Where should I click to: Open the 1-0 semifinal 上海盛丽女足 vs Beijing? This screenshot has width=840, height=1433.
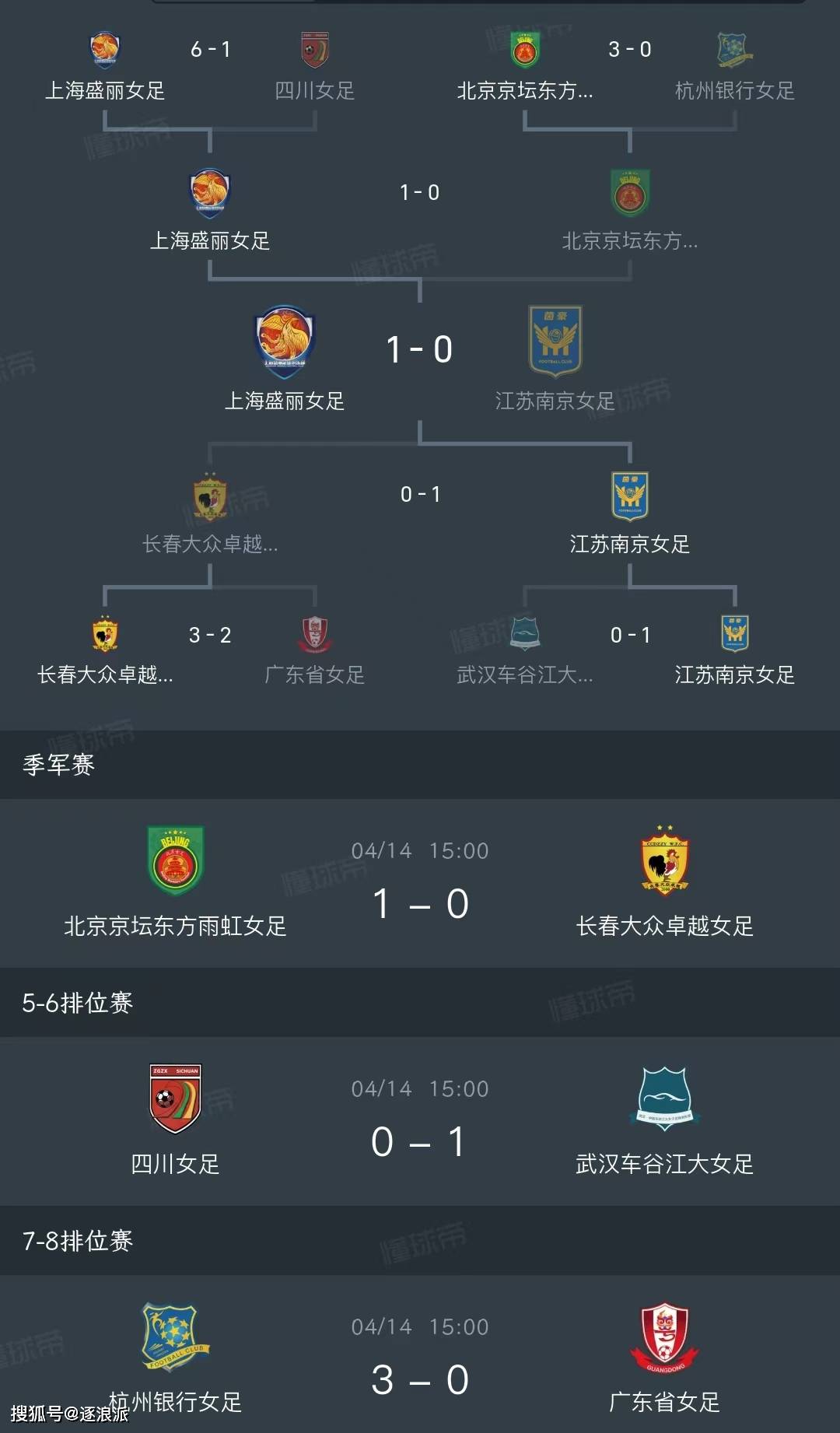pos(420,192)
